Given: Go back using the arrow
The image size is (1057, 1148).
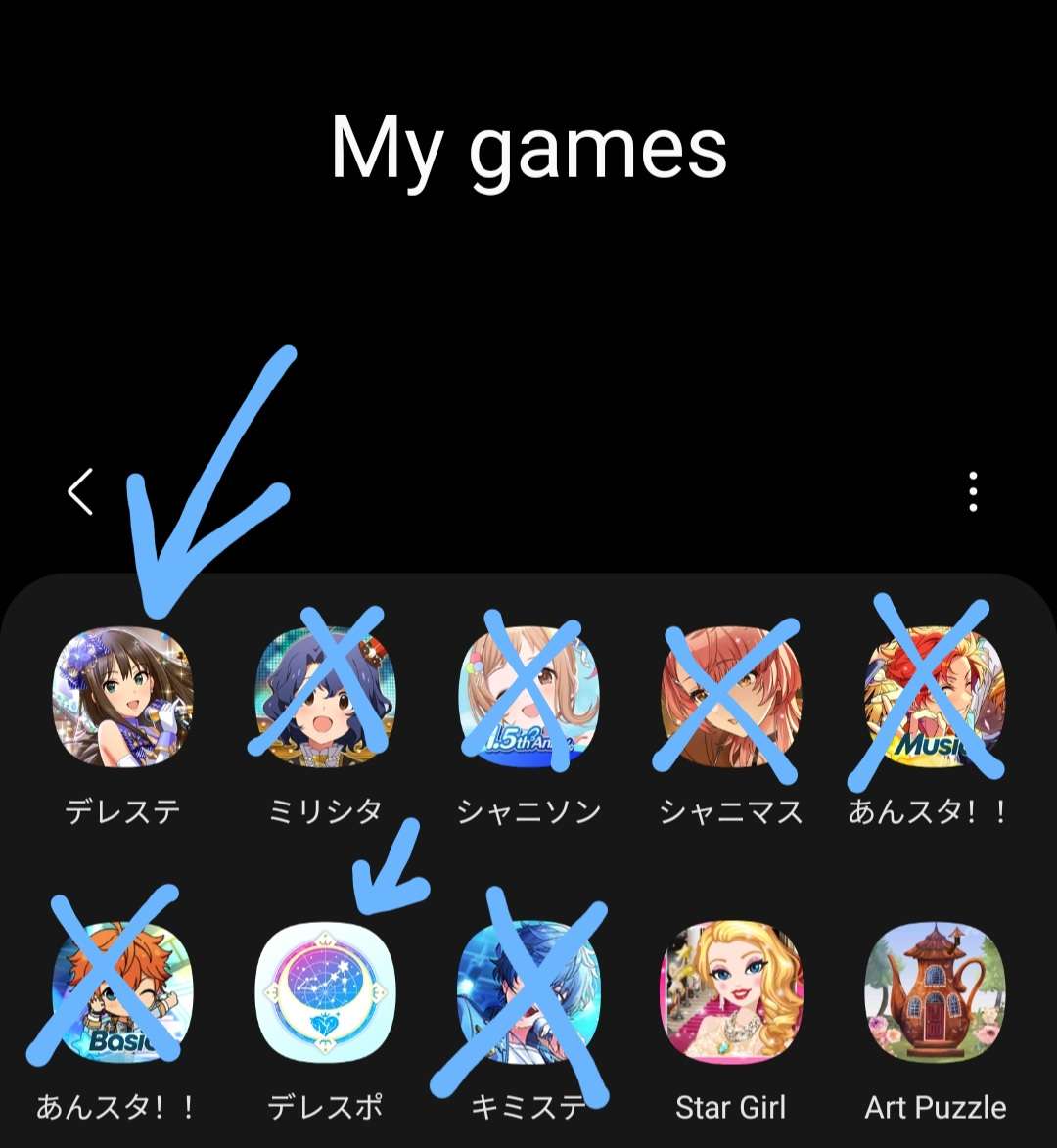Looking at the screenshot, I should pyautogui.click(x=80, y=491).
